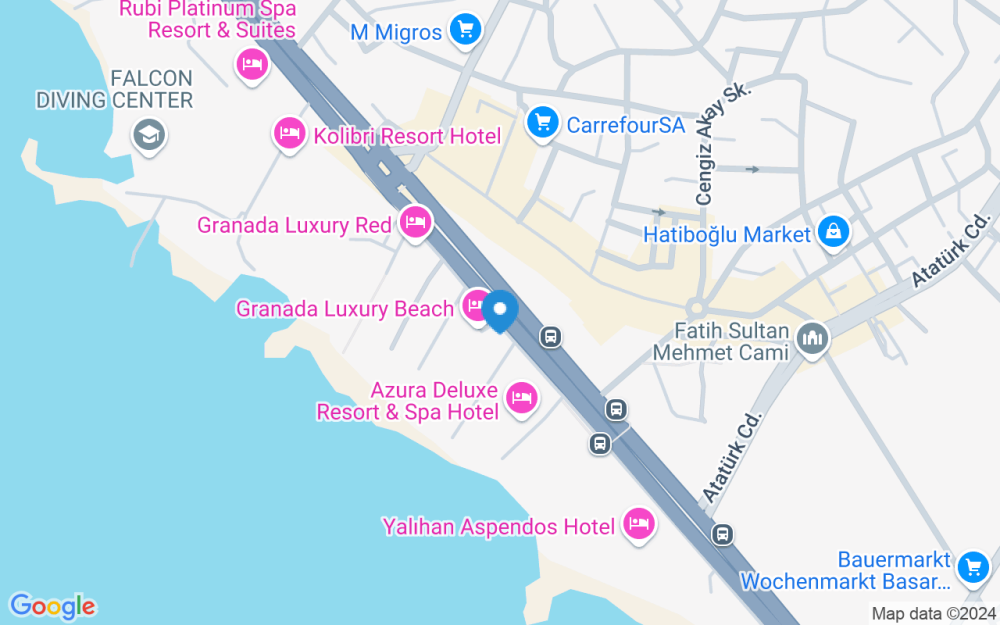Viewport: 1000px width, 625px height.
Task: Select Bauermarkt Wochenmarkt Basar shopping pin
Action: [971, 568]
